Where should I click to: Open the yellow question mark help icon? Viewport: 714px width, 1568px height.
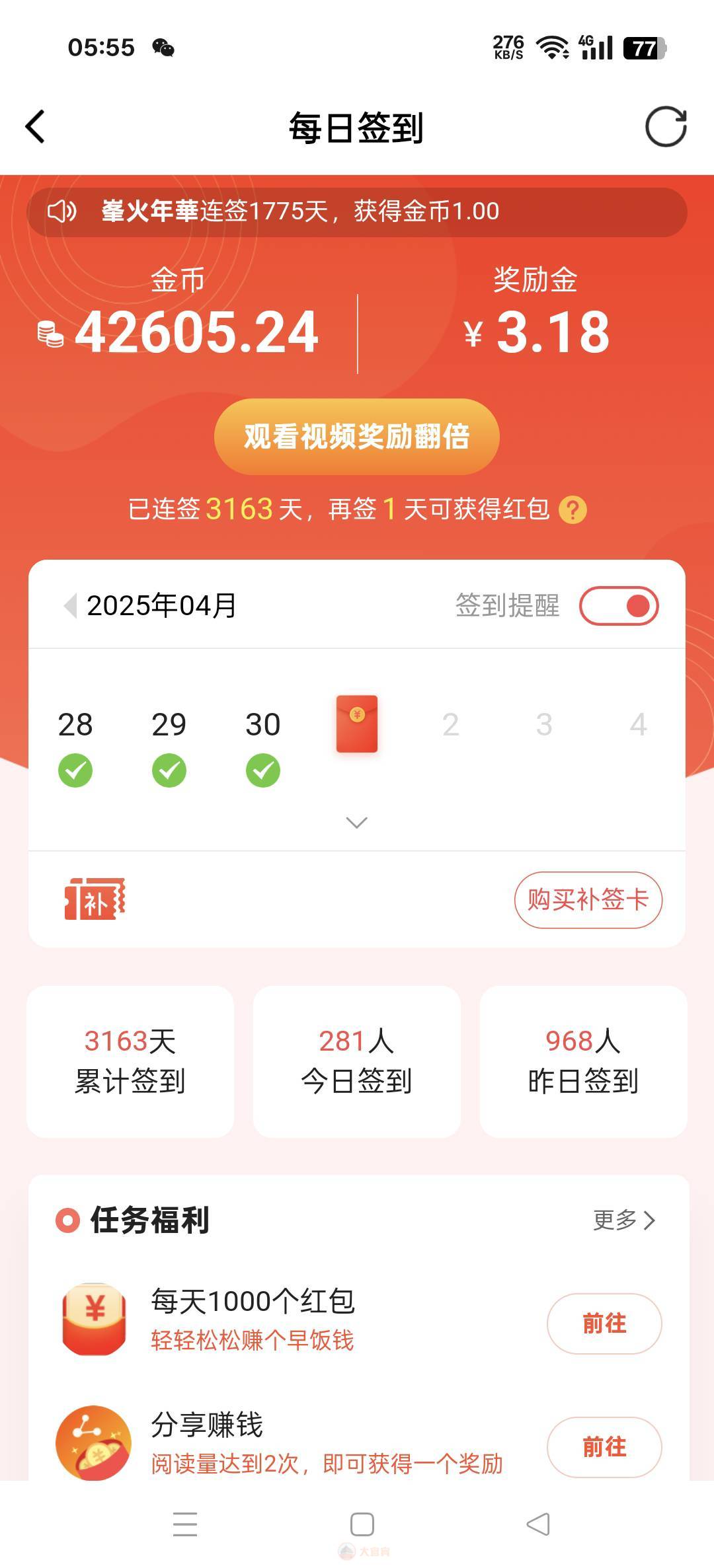click(x=573, y=510)
